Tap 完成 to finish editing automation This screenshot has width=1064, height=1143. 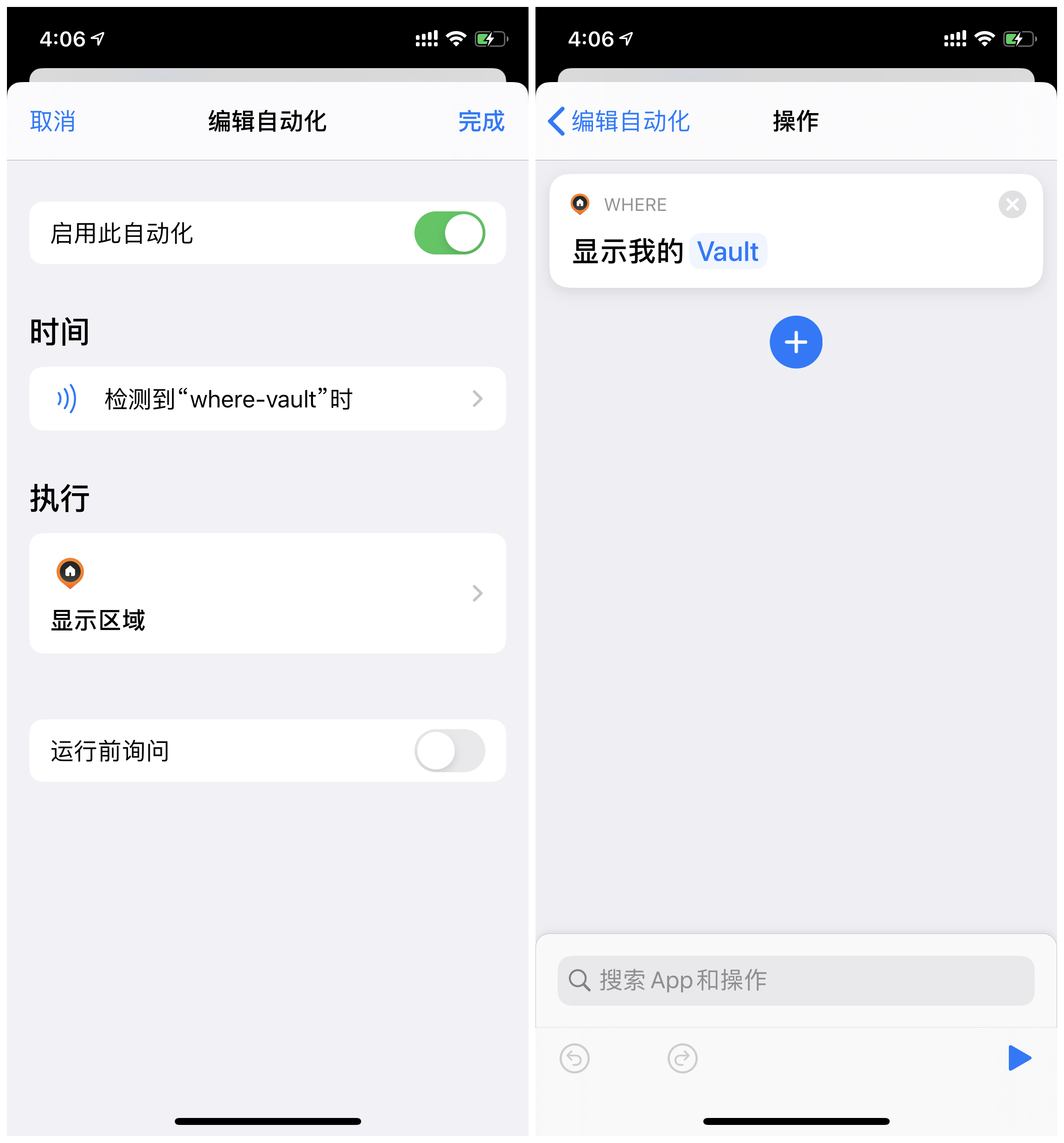pyautogui.click(x=481, y=121)
